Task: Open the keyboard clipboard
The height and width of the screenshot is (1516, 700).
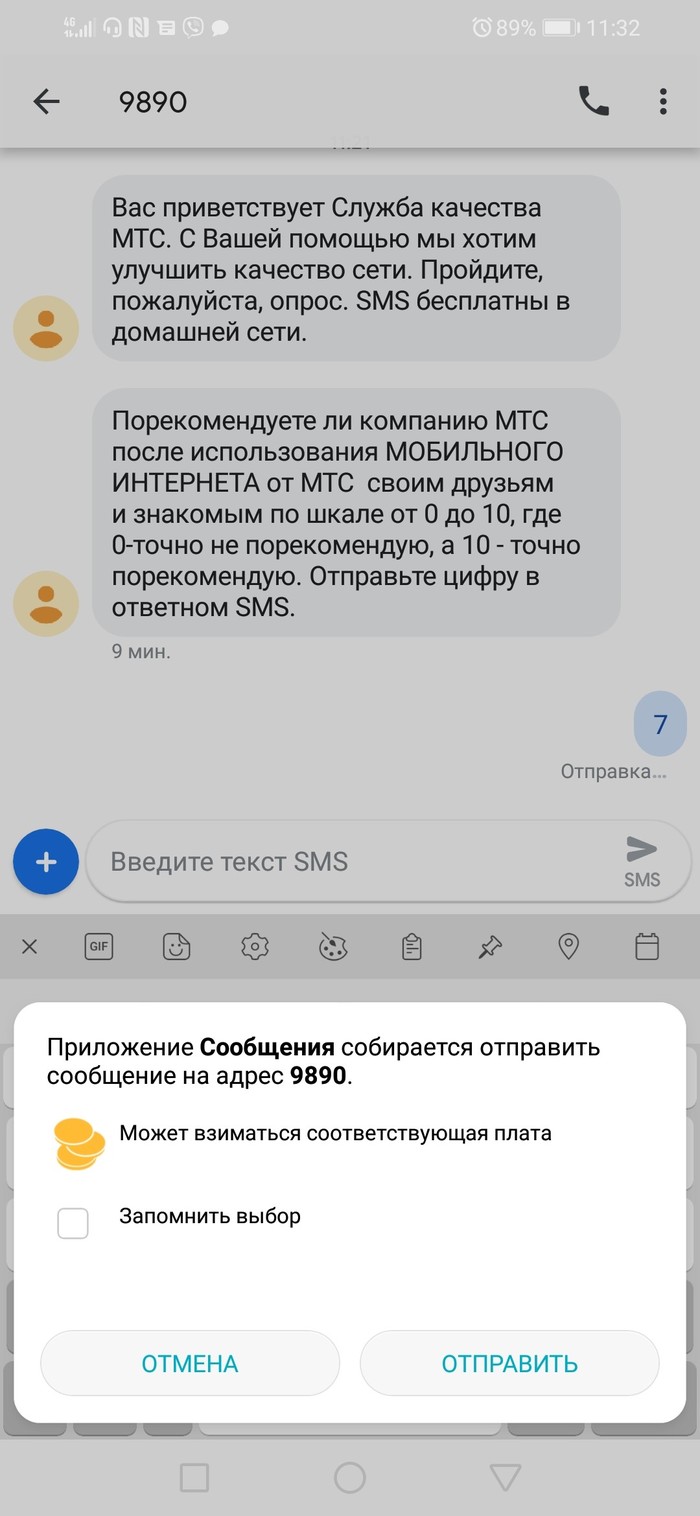Action: pos(411,946)
